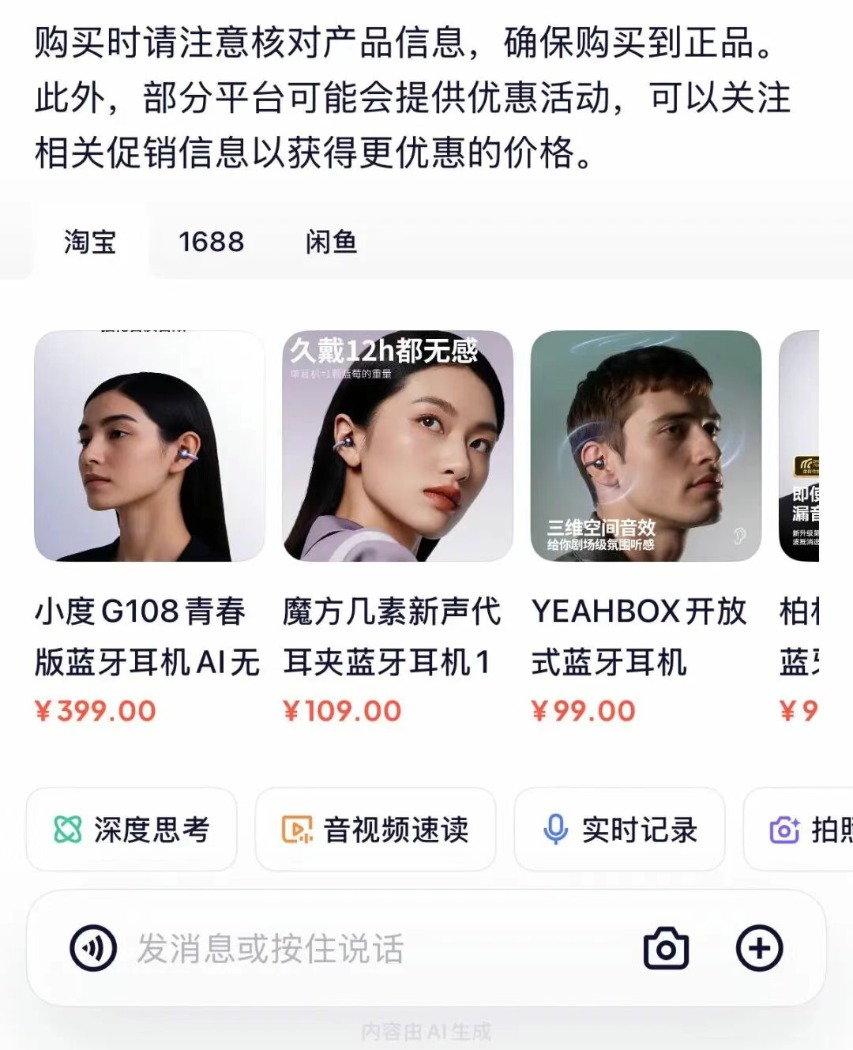Switch to the 淘宝 tab

90,242
